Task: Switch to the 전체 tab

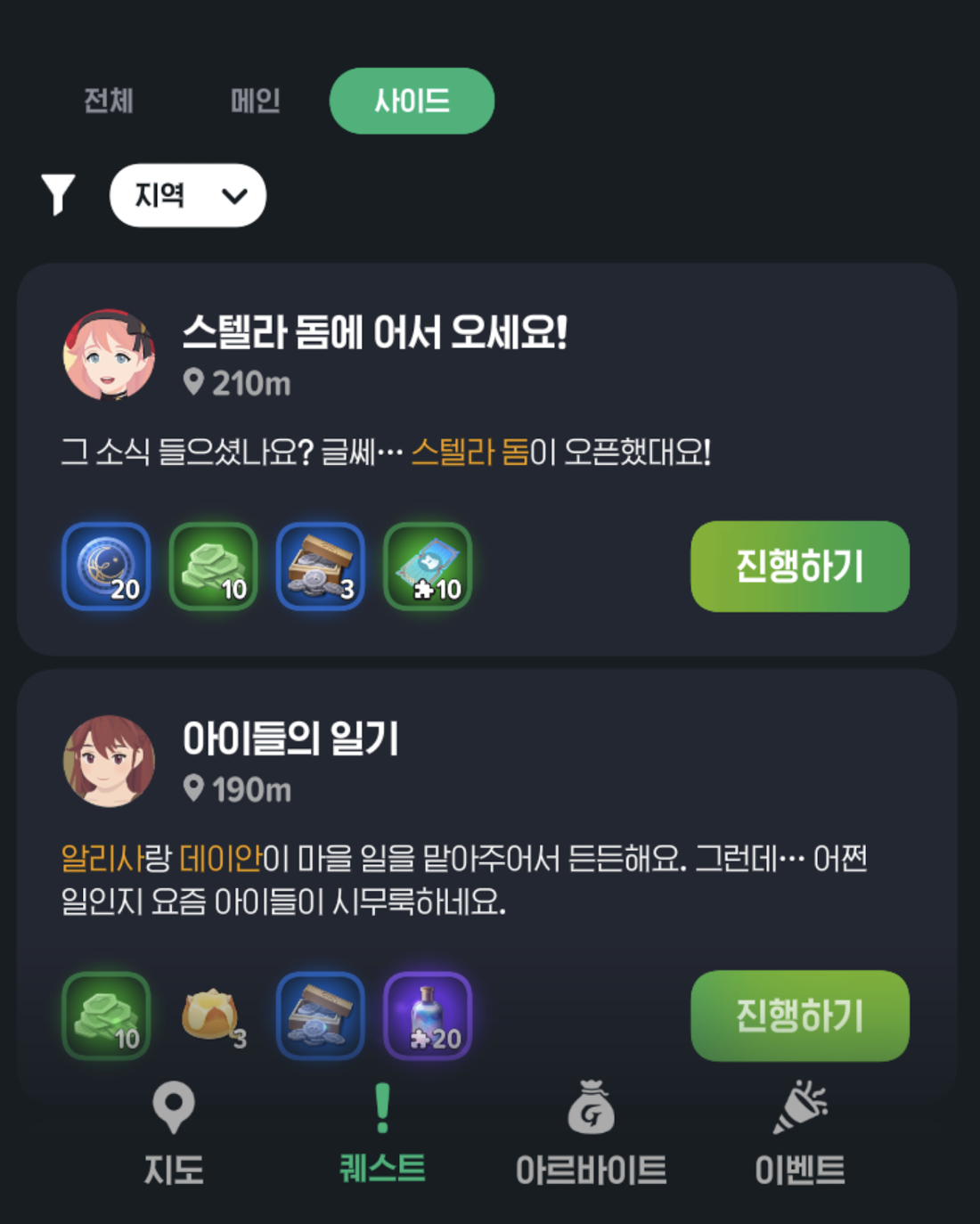Action: click(107, 102)
